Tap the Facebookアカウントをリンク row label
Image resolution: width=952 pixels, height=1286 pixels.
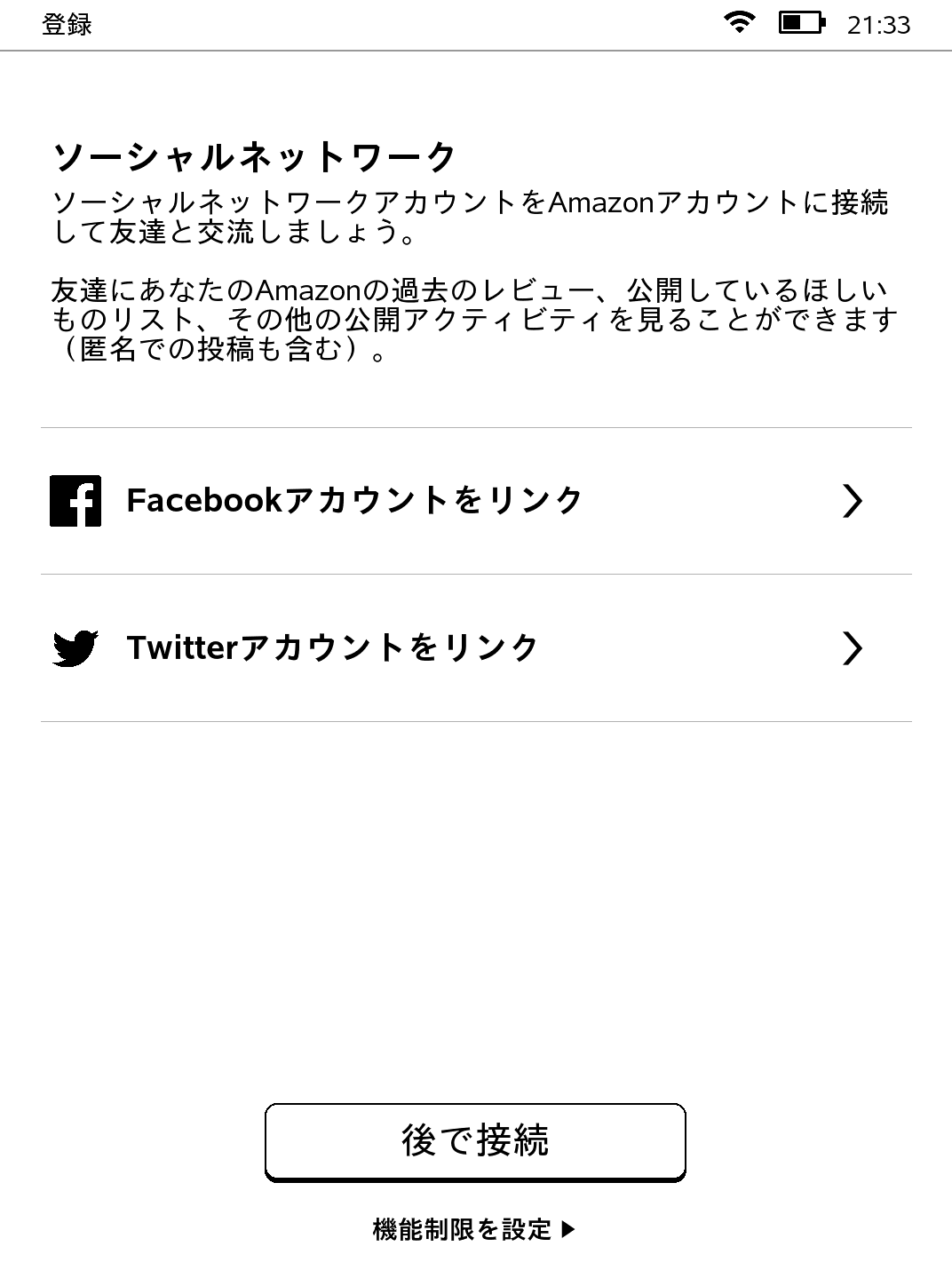(354, 500)
